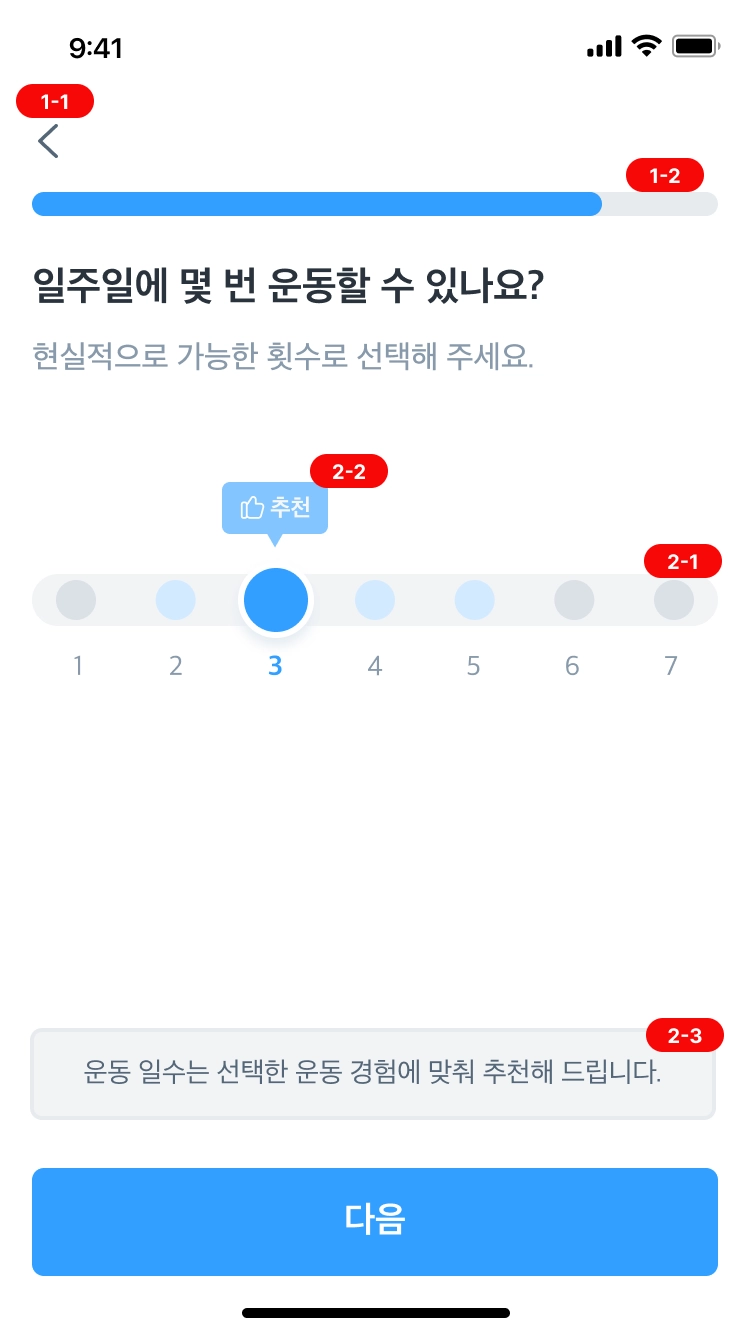Select 7 days on the slider
The image size is (750, 1334).
tap(673, 600)
